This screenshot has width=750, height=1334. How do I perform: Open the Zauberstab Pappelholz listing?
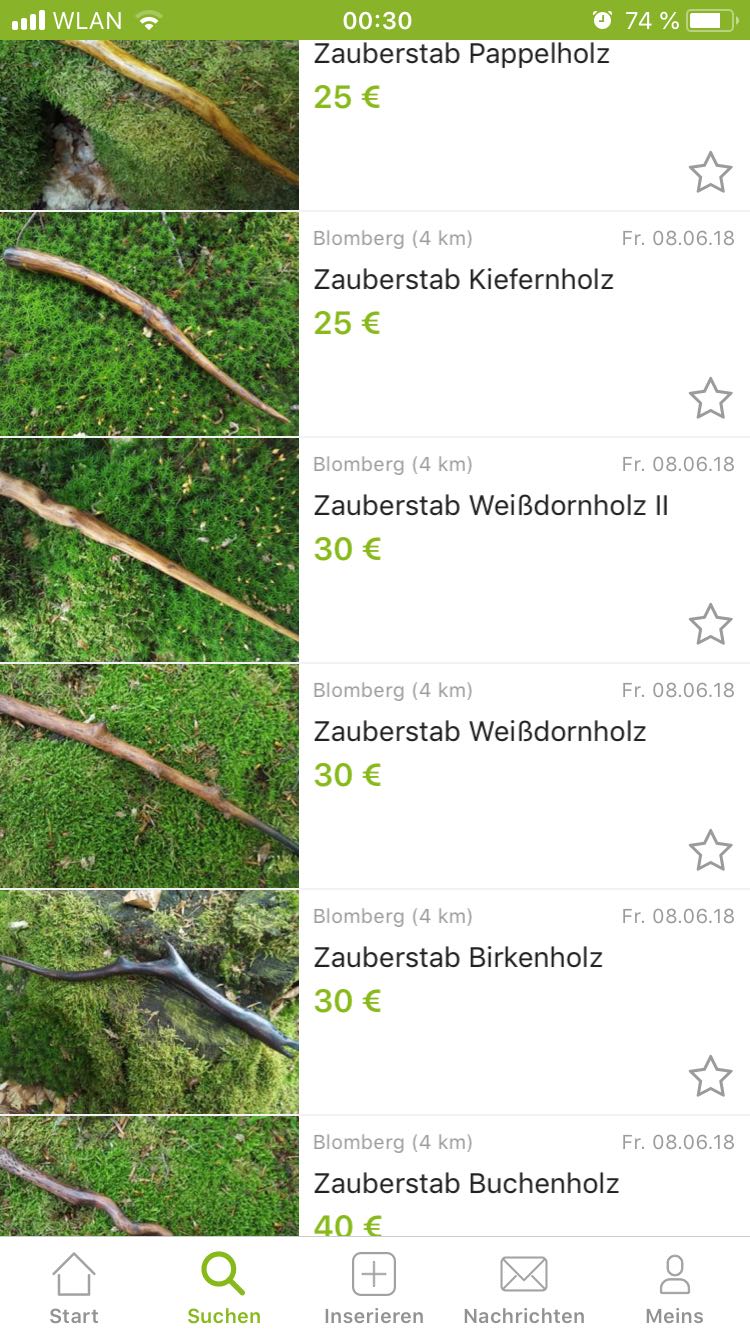[x=461, y=55]
